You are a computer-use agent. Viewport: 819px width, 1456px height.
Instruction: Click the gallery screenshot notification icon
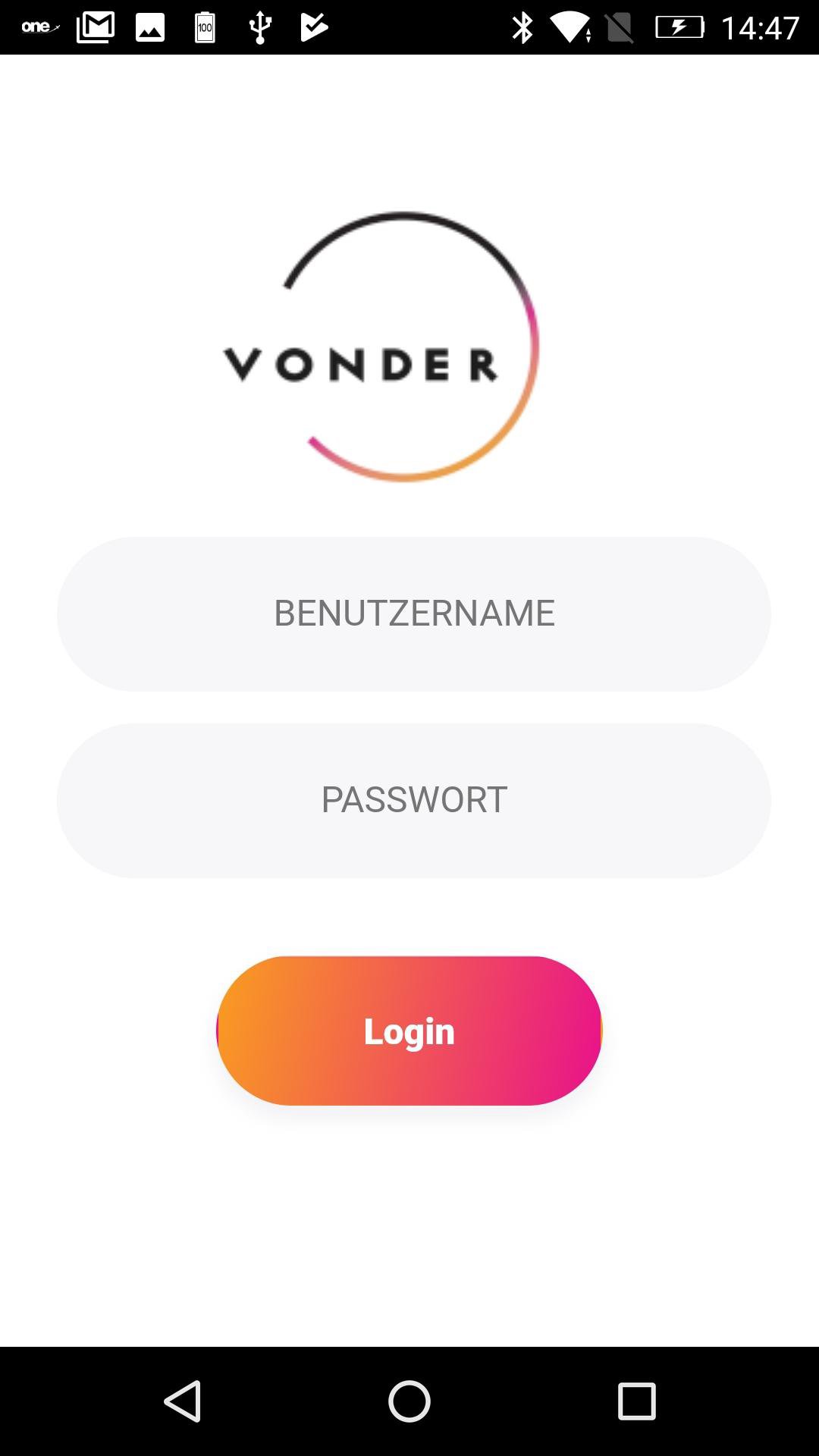(149, 27)
